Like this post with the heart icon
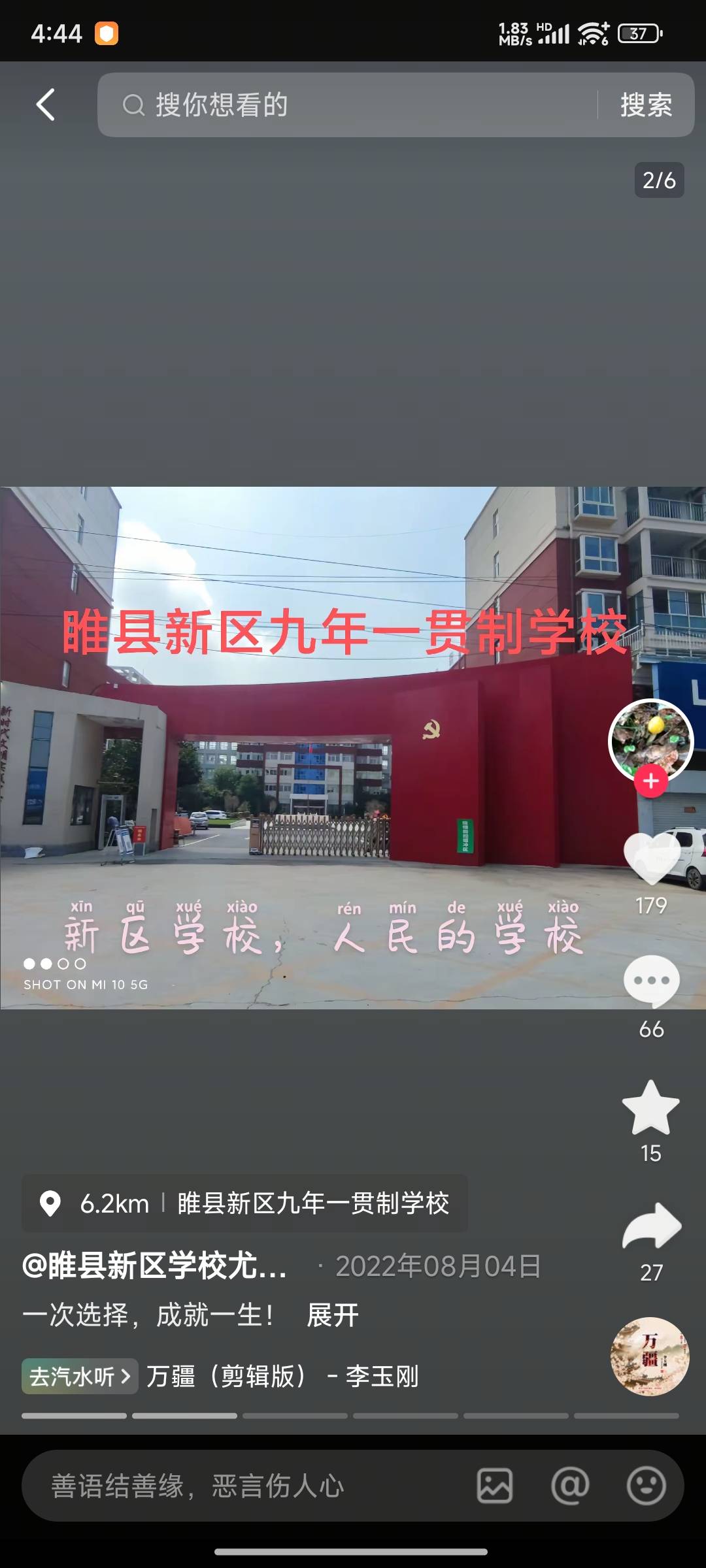This screenshot has width=706, height=1568. (x=650, y=857)
